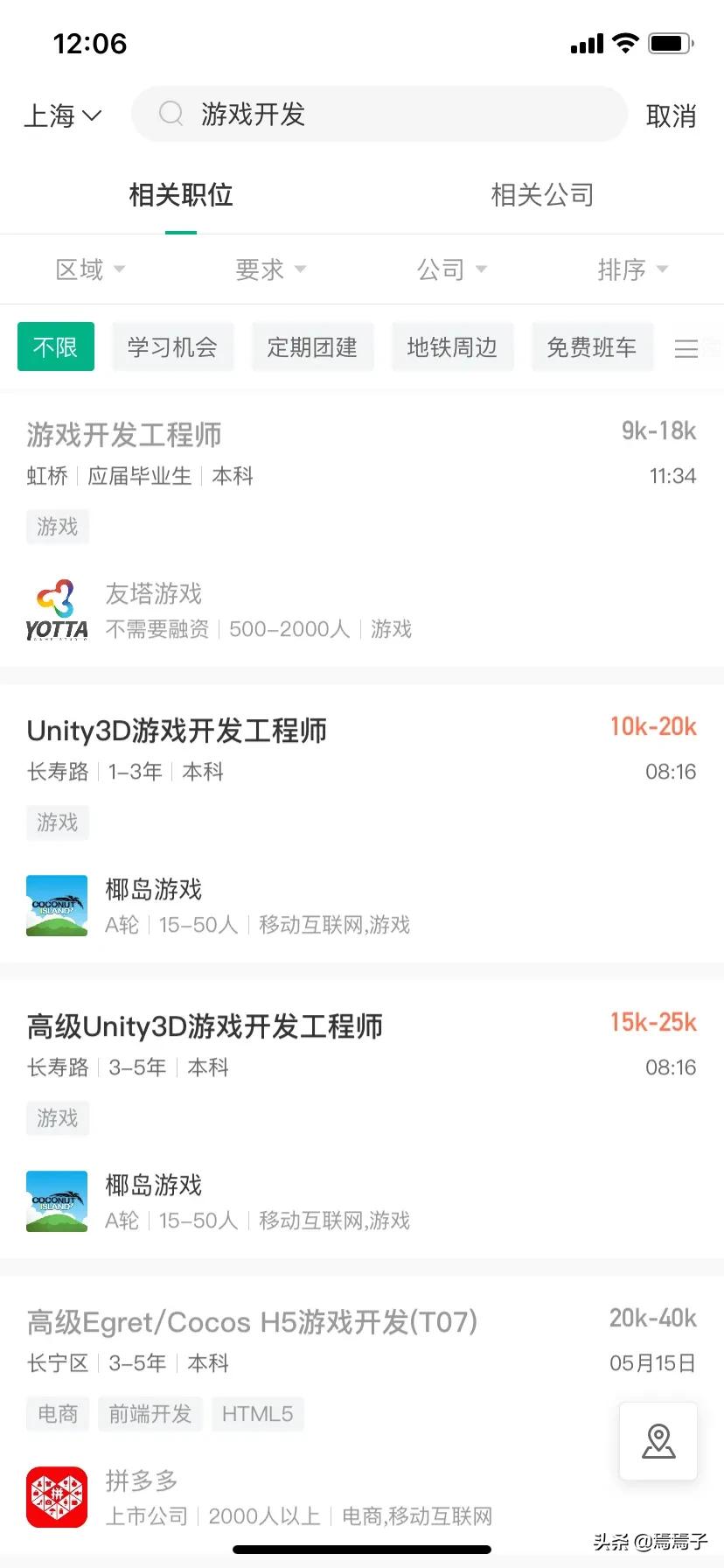724x1568 pixels.
Task: Expand the 要求 filter dropdown
Action: (x=271, y=269)
